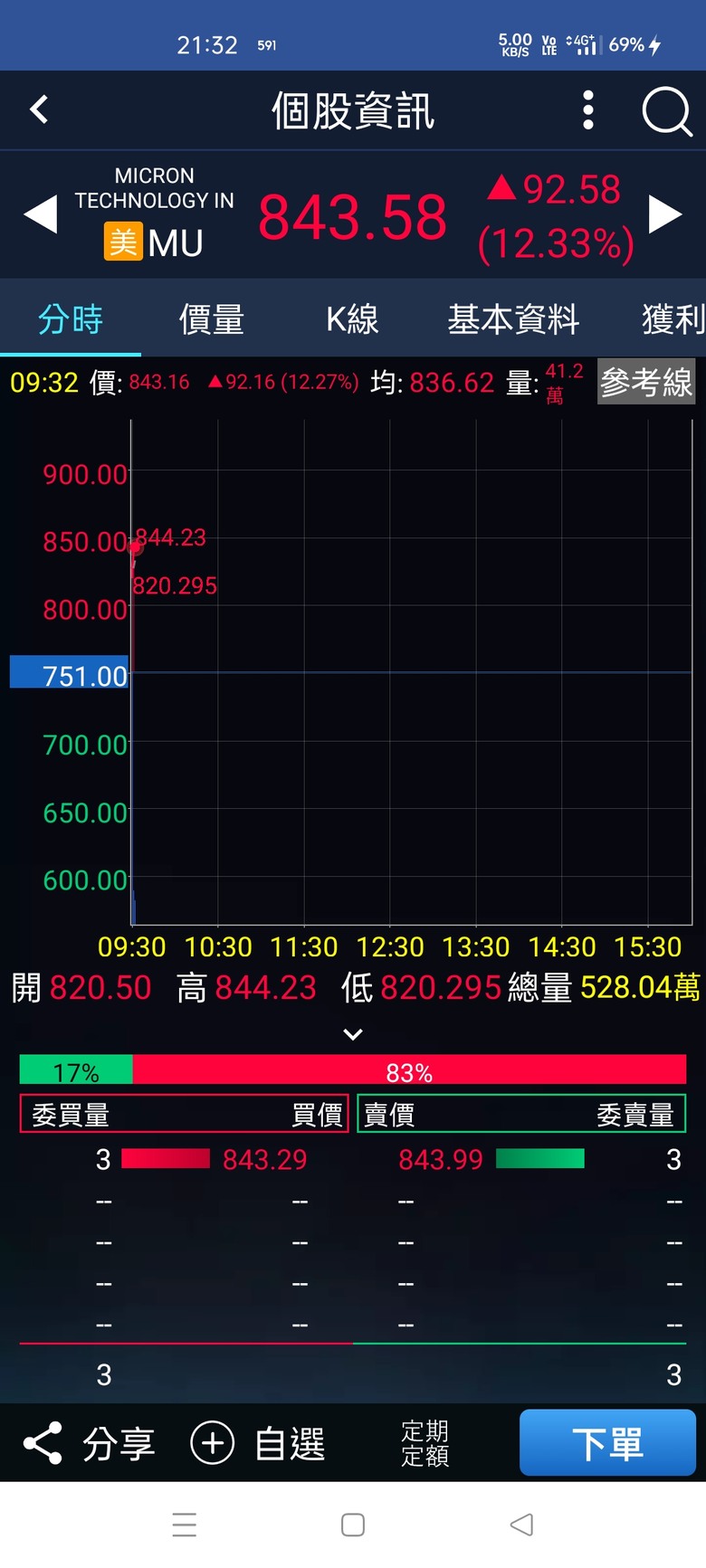
Task: Tap the system home button
Action: click(353, 1525)
